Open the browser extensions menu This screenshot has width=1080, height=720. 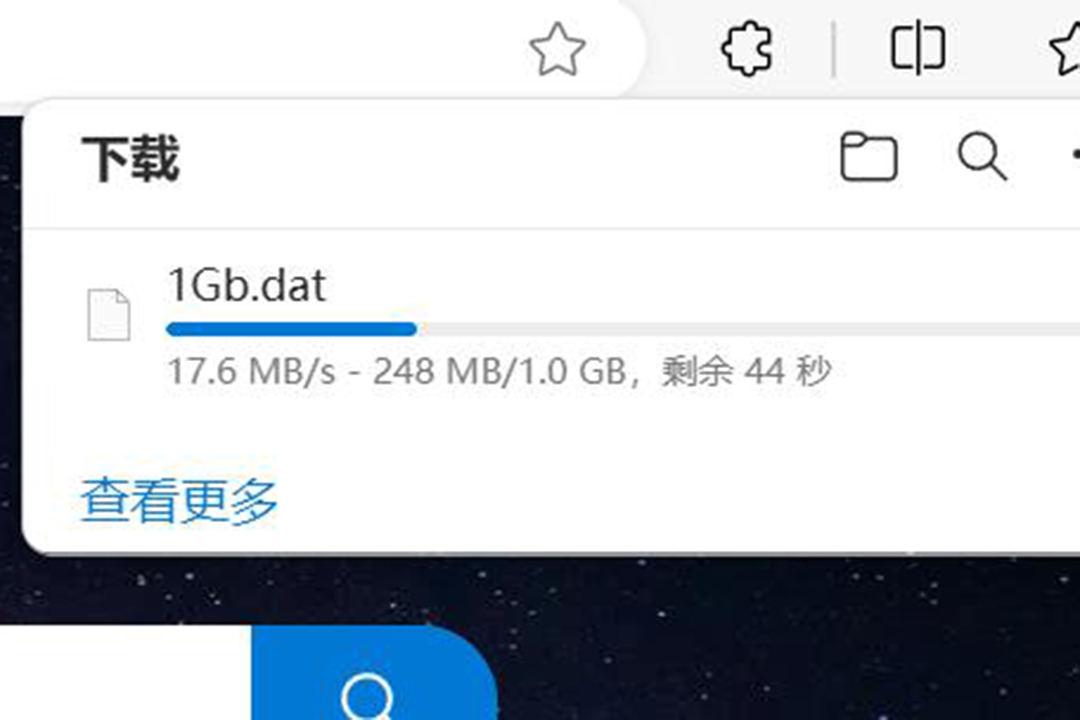(x=748, y=48)
